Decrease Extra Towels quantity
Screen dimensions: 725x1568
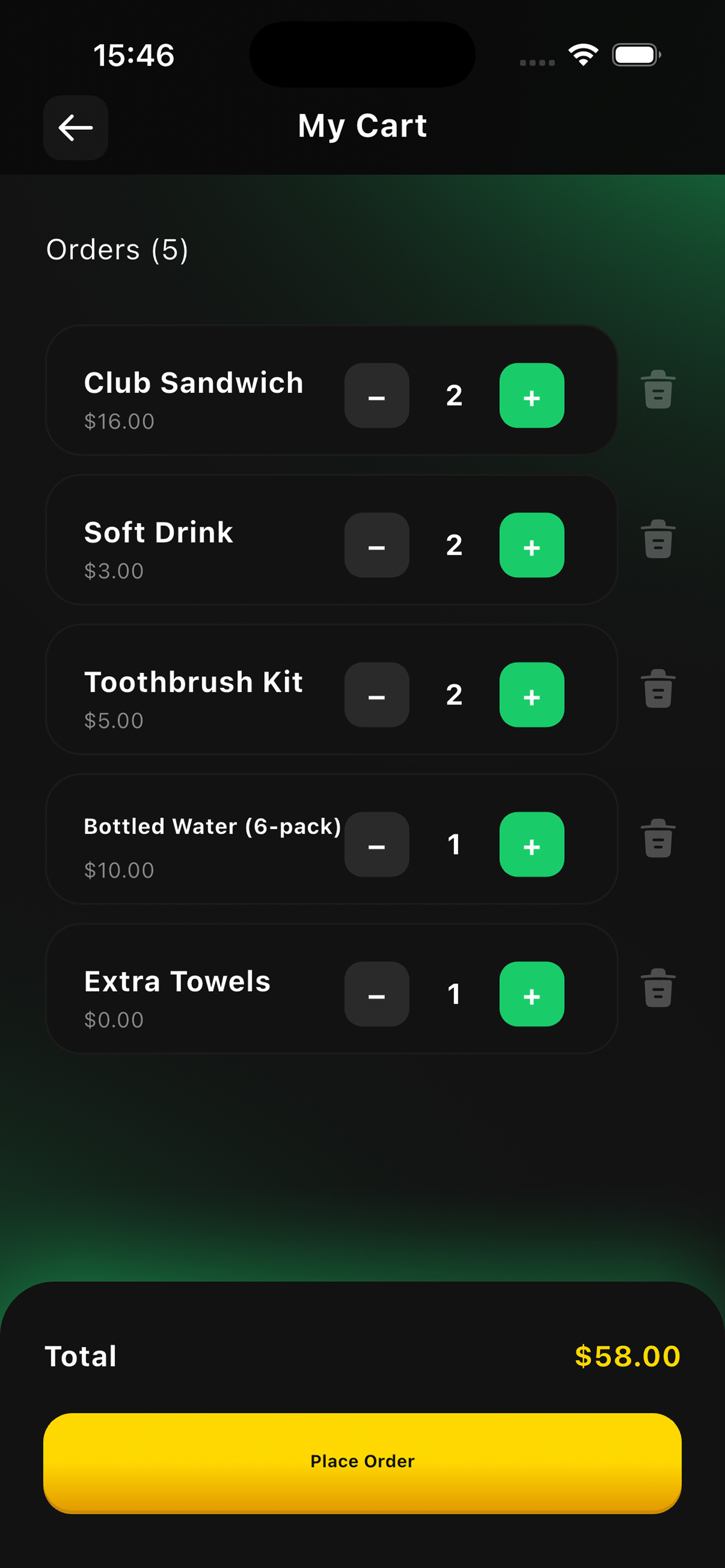[x=376, y=995]
